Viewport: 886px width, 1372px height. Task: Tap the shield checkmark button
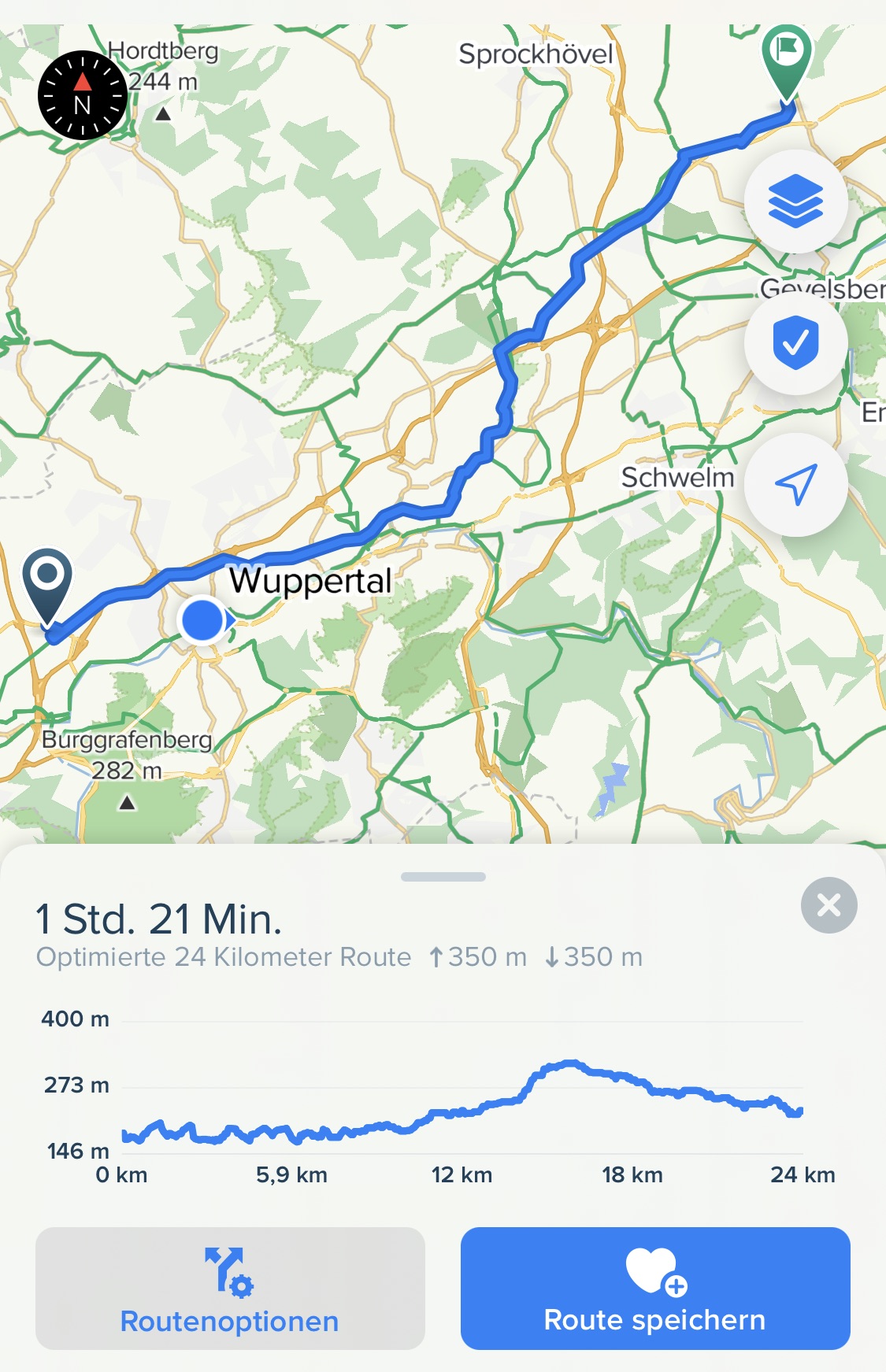[795, 343]
